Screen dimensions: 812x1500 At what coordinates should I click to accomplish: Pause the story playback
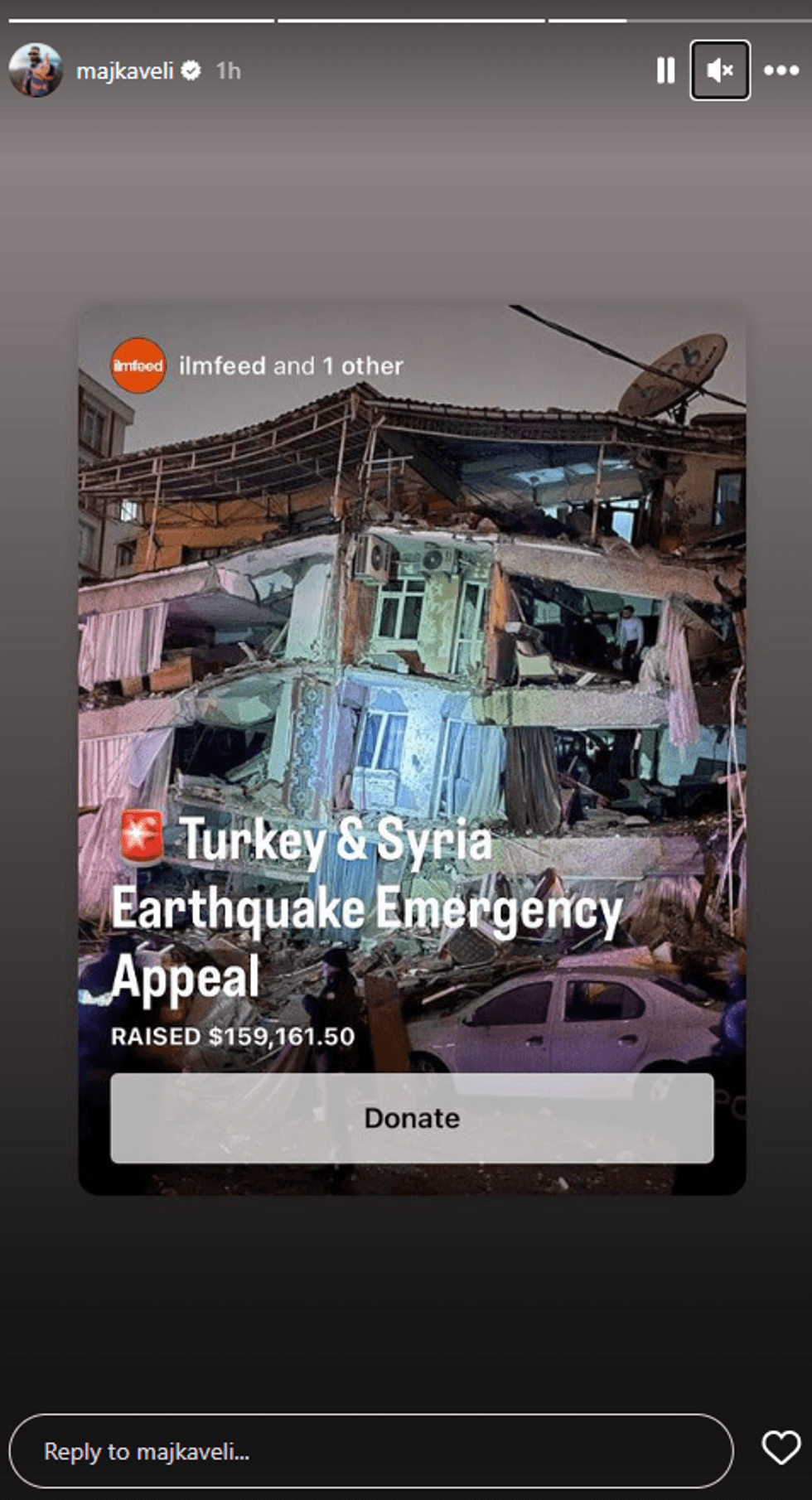point(665,70)
